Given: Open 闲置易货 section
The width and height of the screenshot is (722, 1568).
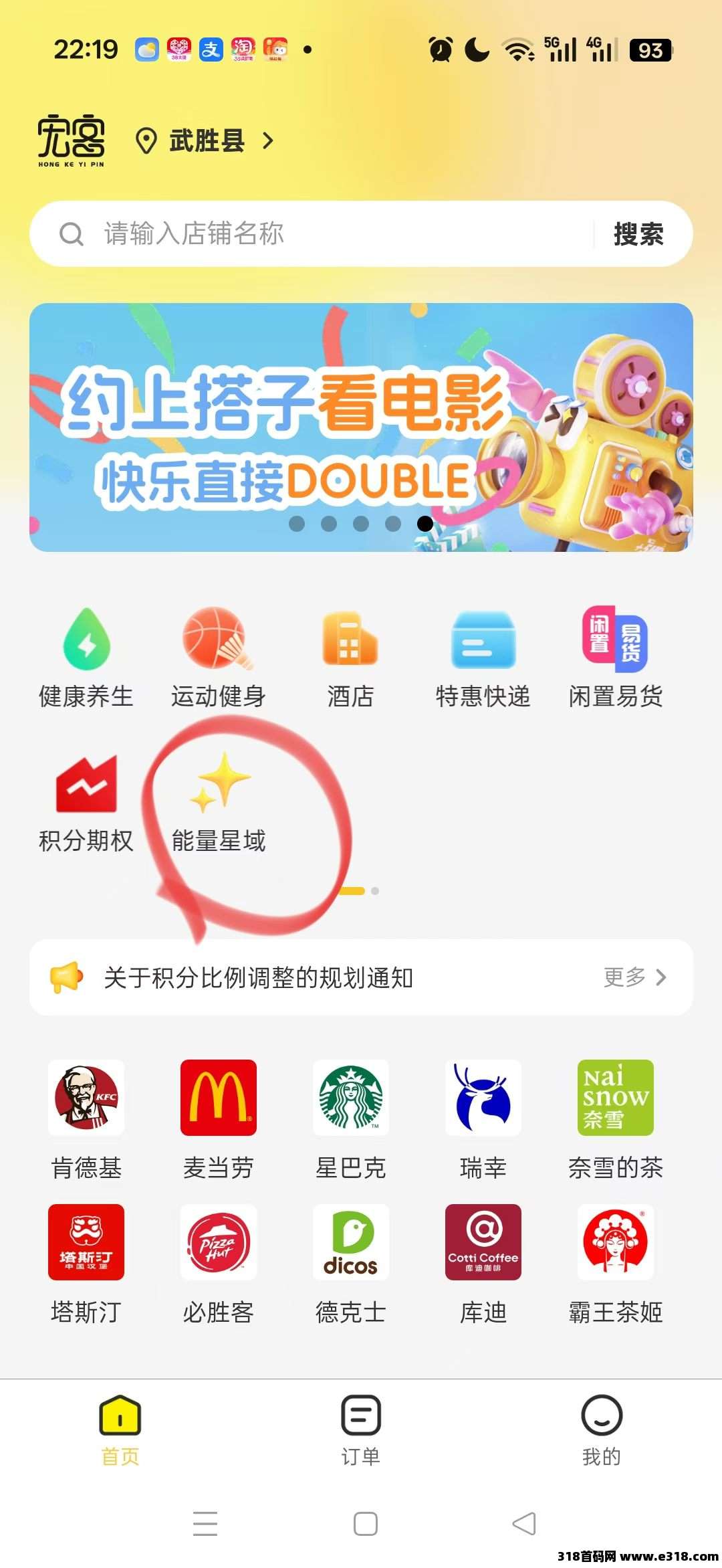Looking at the screenshot, I should click(615, 658).
